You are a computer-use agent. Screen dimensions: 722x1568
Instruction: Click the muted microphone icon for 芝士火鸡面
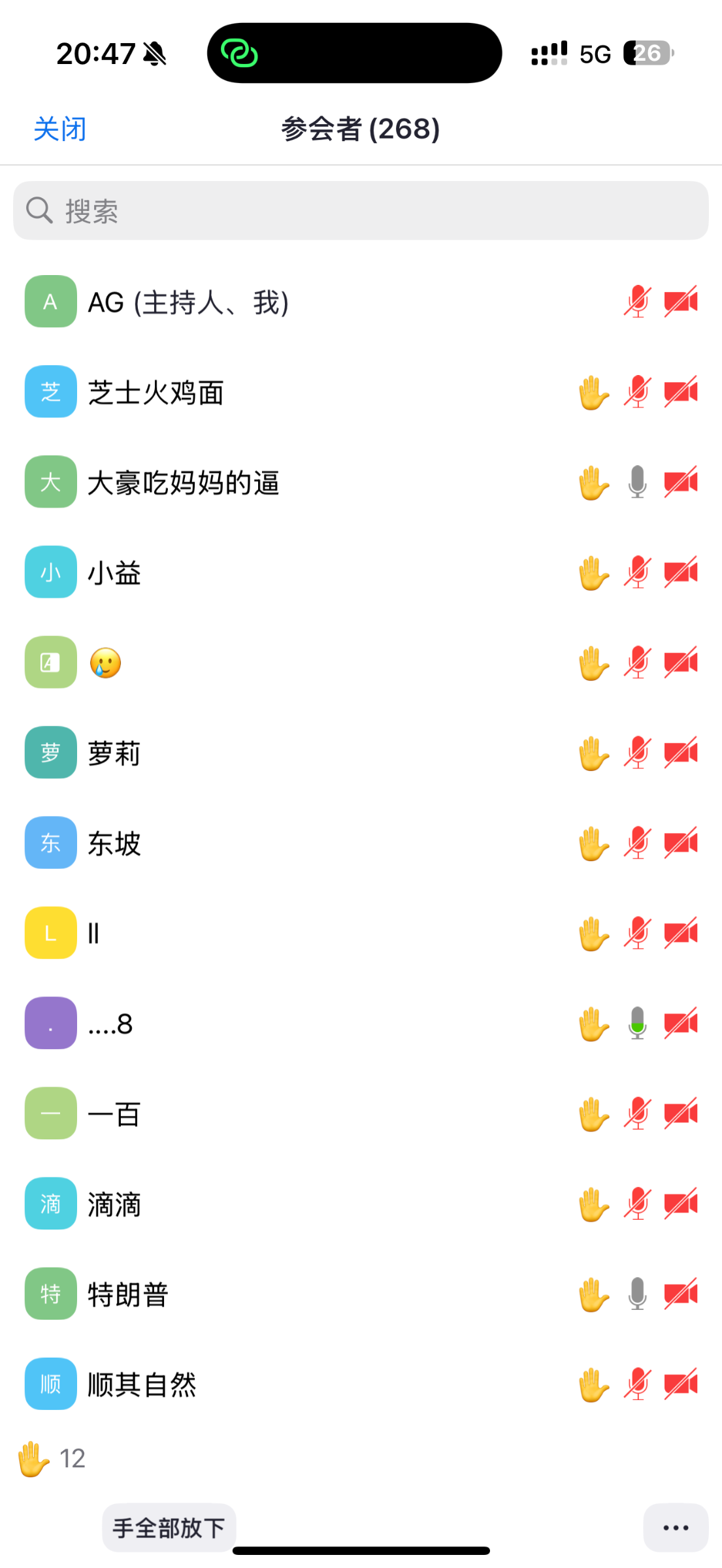pyautogui.click(x=637, y=393)
